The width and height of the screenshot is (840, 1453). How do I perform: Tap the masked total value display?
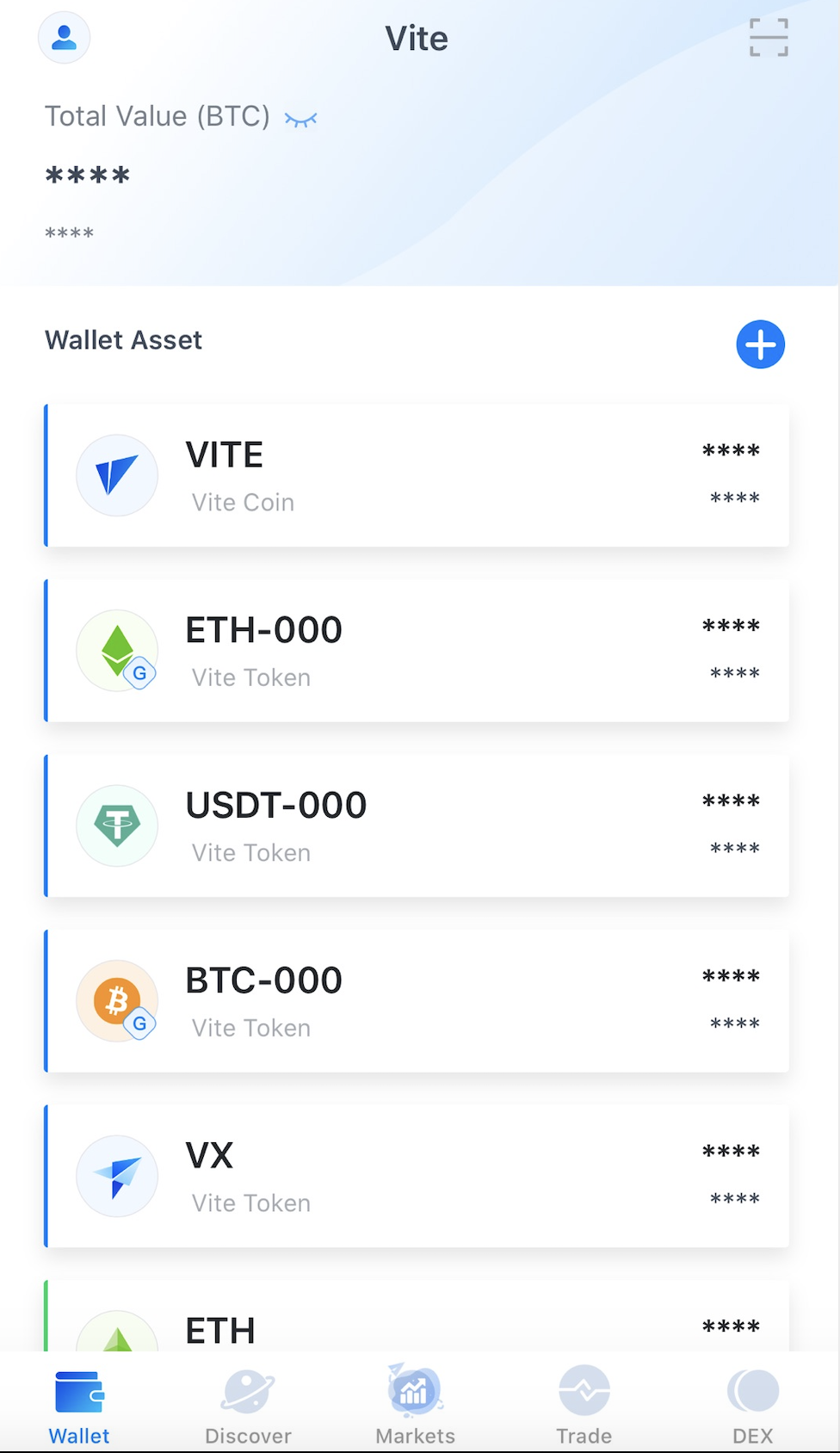click(x=86, y=175)
